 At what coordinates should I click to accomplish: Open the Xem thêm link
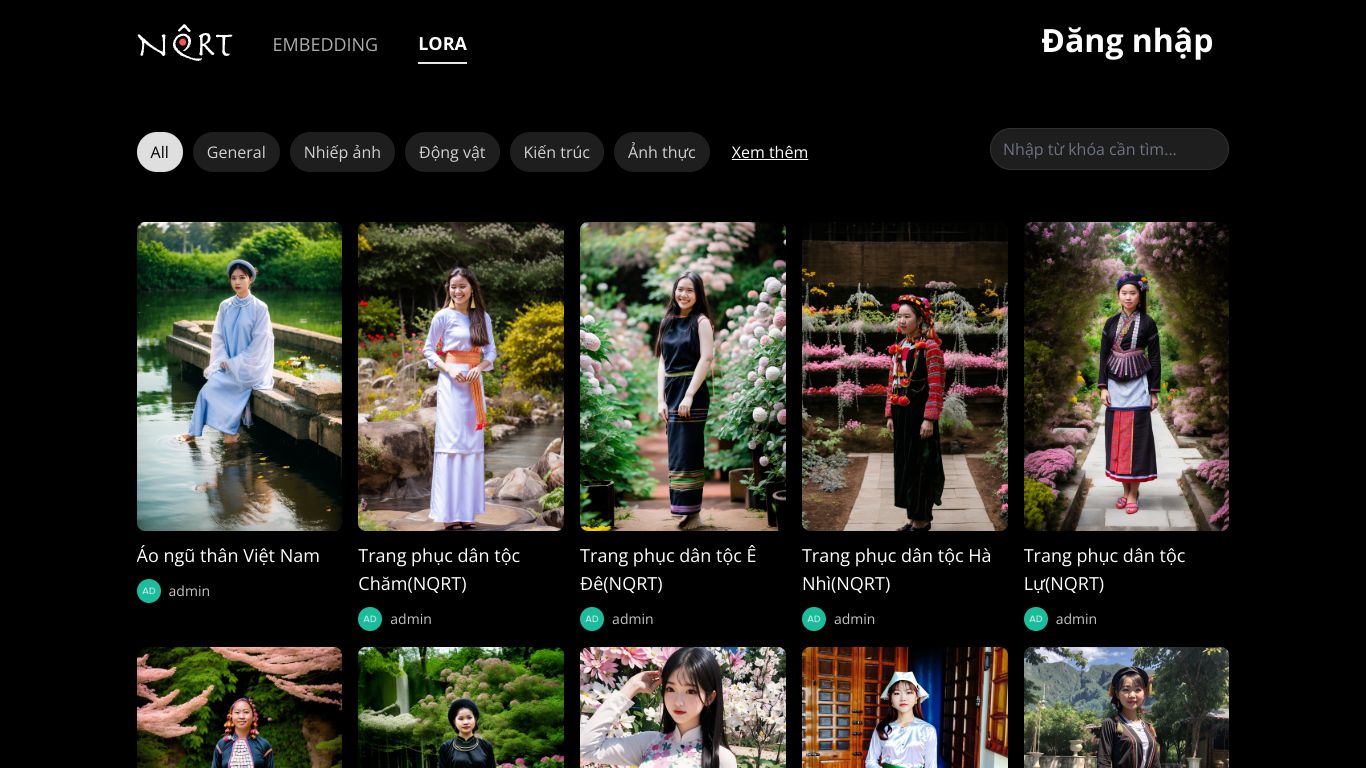click(x=769, y=152)
